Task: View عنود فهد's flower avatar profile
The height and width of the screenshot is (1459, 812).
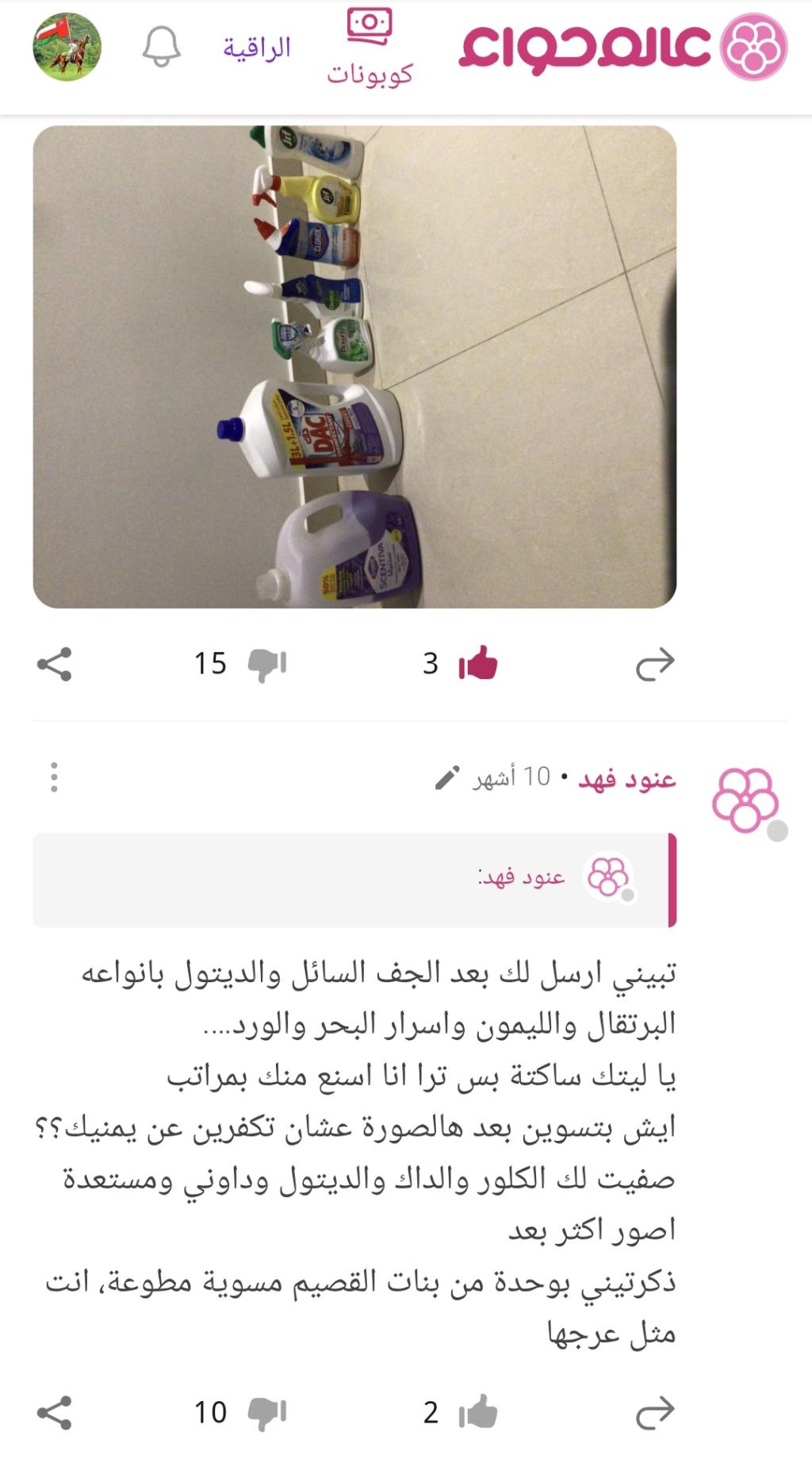Action: coord(745,800)
